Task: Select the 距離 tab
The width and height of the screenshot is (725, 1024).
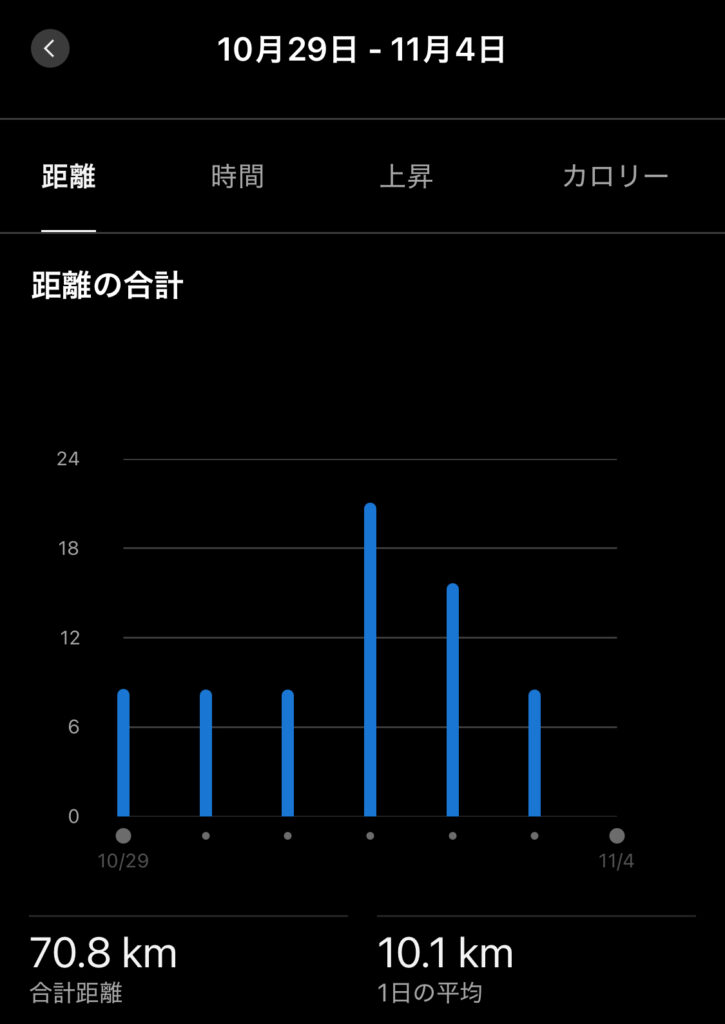Action: [x=68, y=178]
